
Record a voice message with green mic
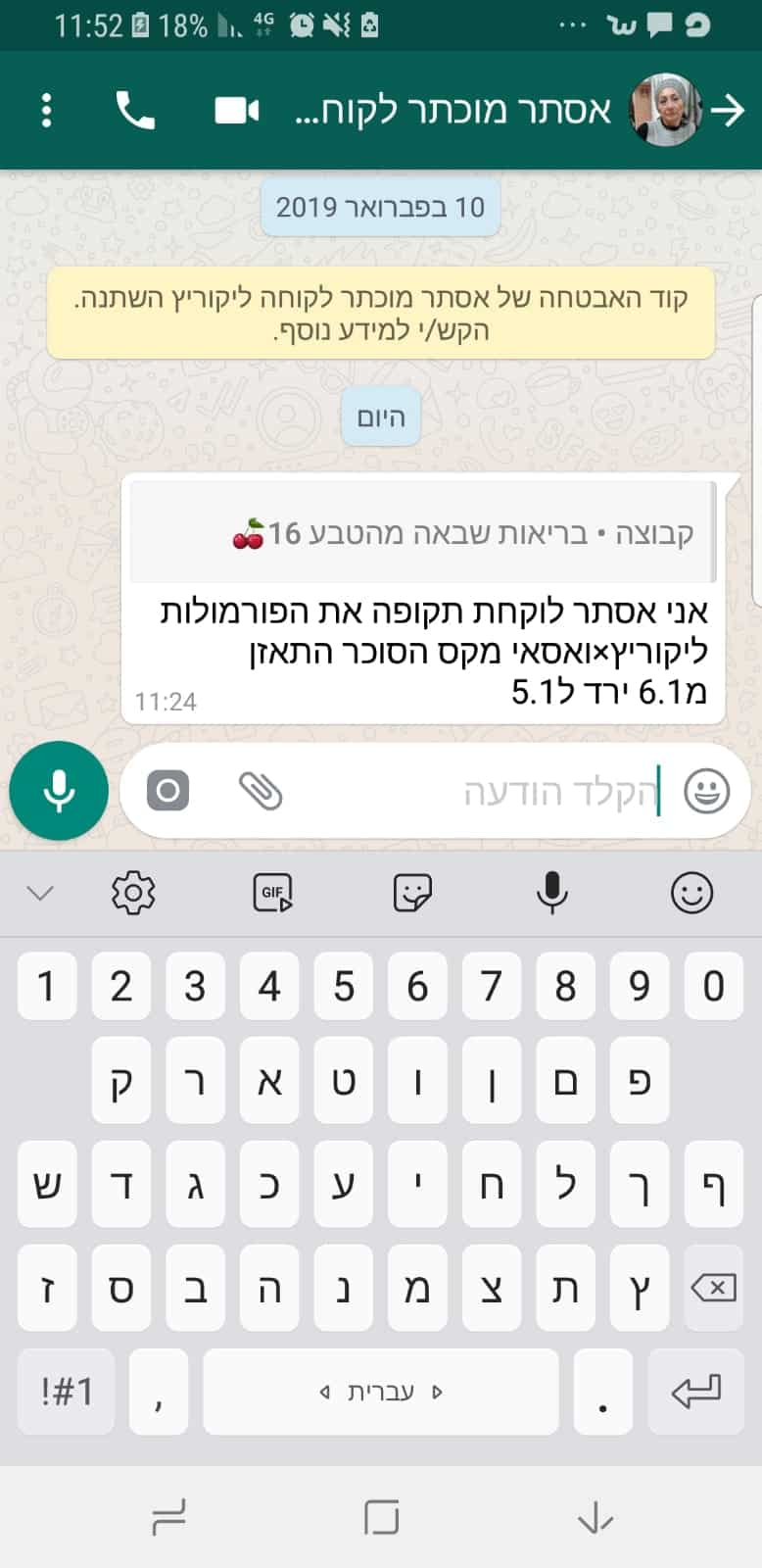(x=59, y=790)
